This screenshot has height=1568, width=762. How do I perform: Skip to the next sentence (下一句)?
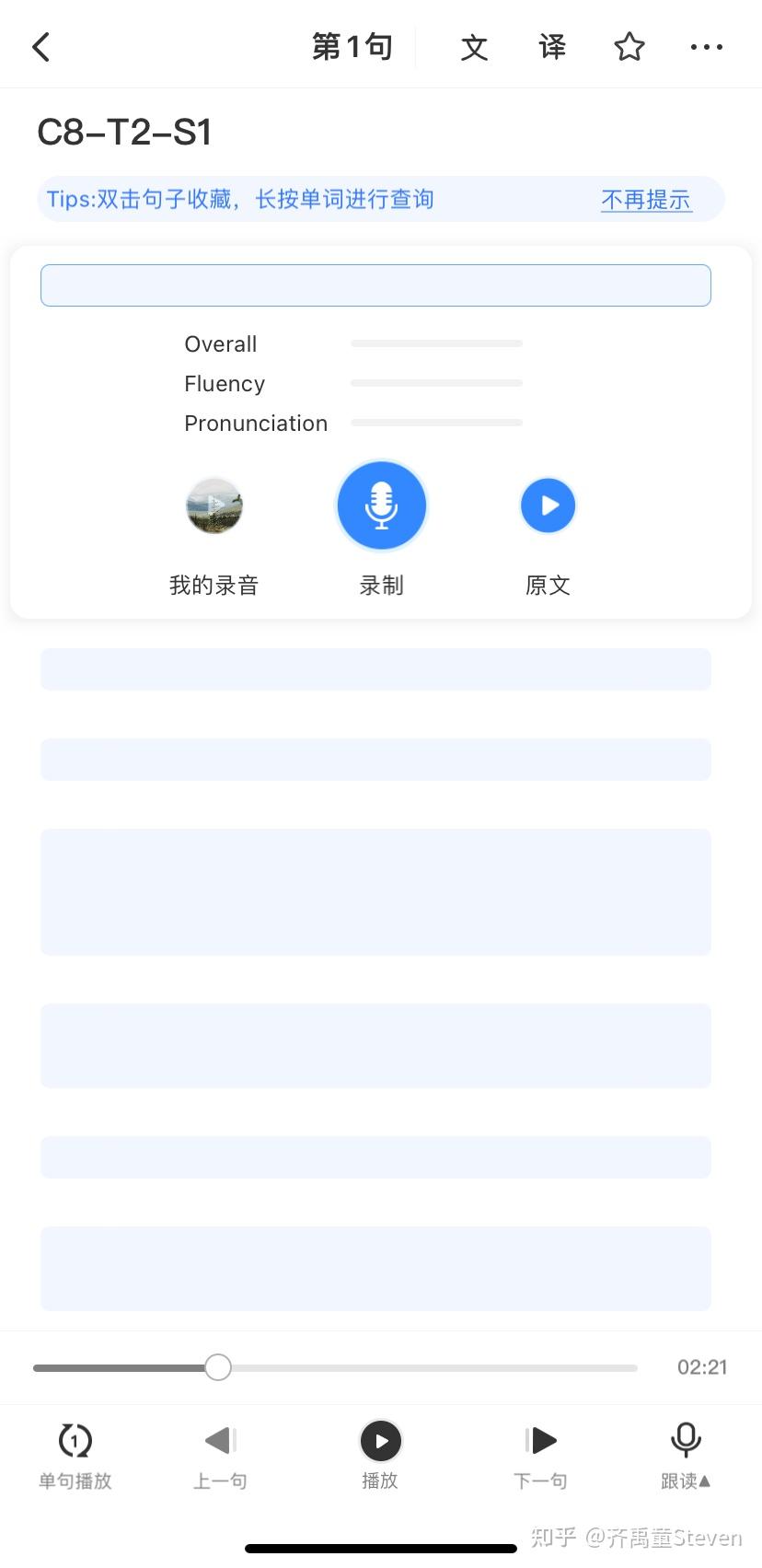tap(540, 1441)
